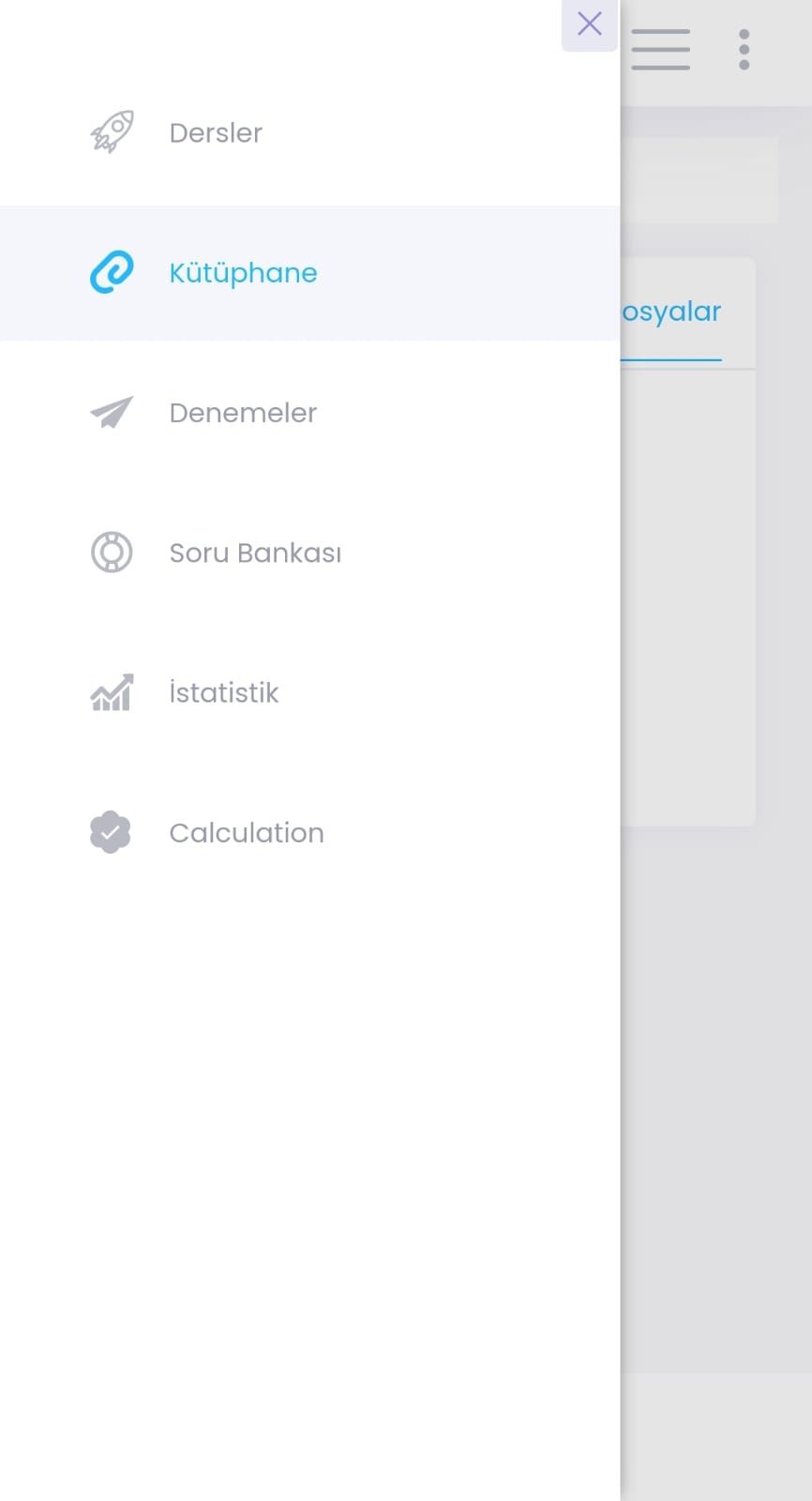Image resolution: width=812 pixels, height=1501 pixels.
Task: Open Dersler from the menu
Action: [x=215, y=133]
